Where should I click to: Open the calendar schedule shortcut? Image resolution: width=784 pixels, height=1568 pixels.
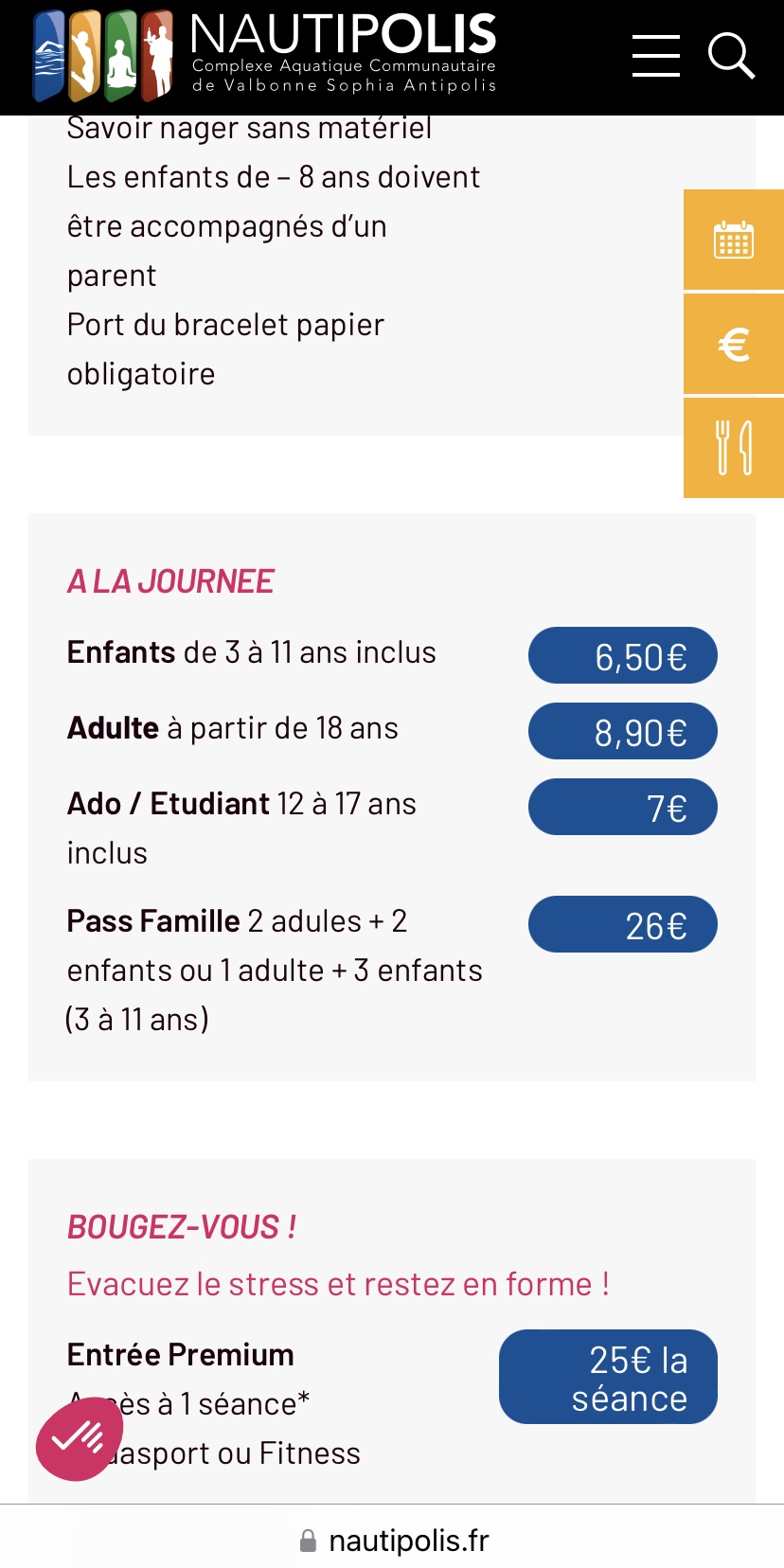(734, 240)
